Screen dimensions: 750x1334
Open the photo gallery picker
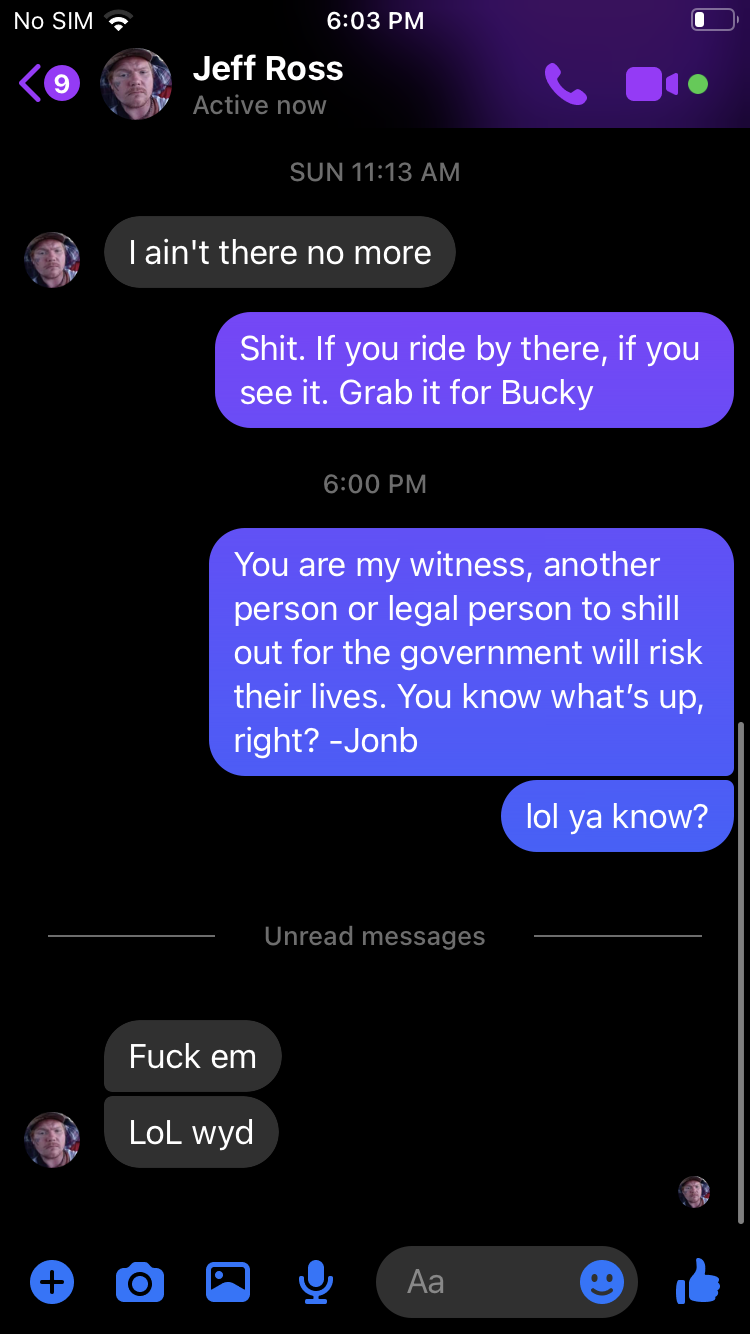point(228,1281)
